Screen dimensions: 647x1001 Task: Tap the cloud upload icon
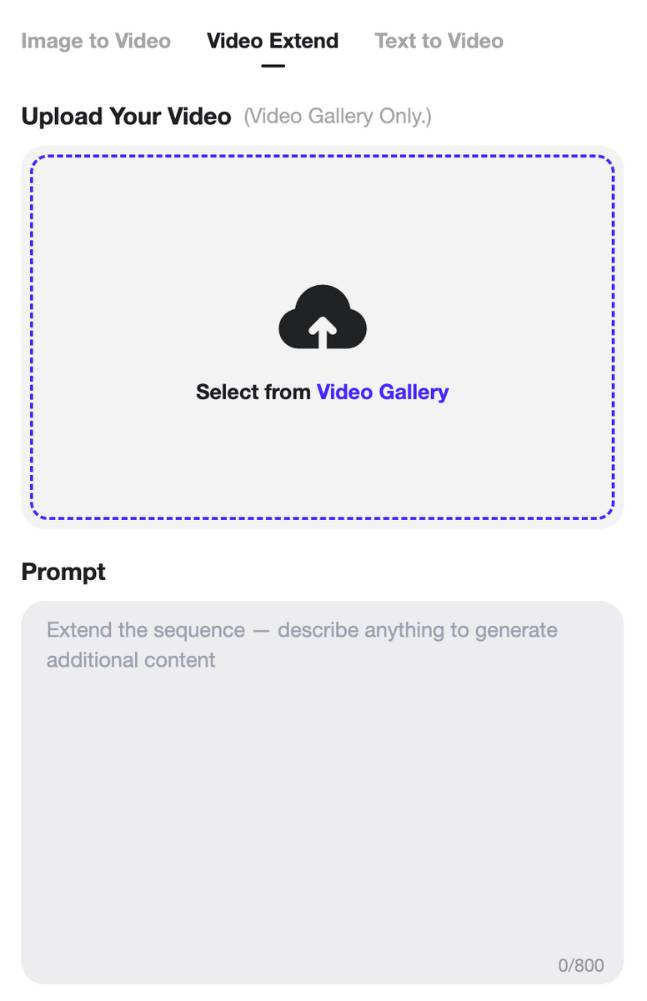pyautogui.click(x=322, y=317)
